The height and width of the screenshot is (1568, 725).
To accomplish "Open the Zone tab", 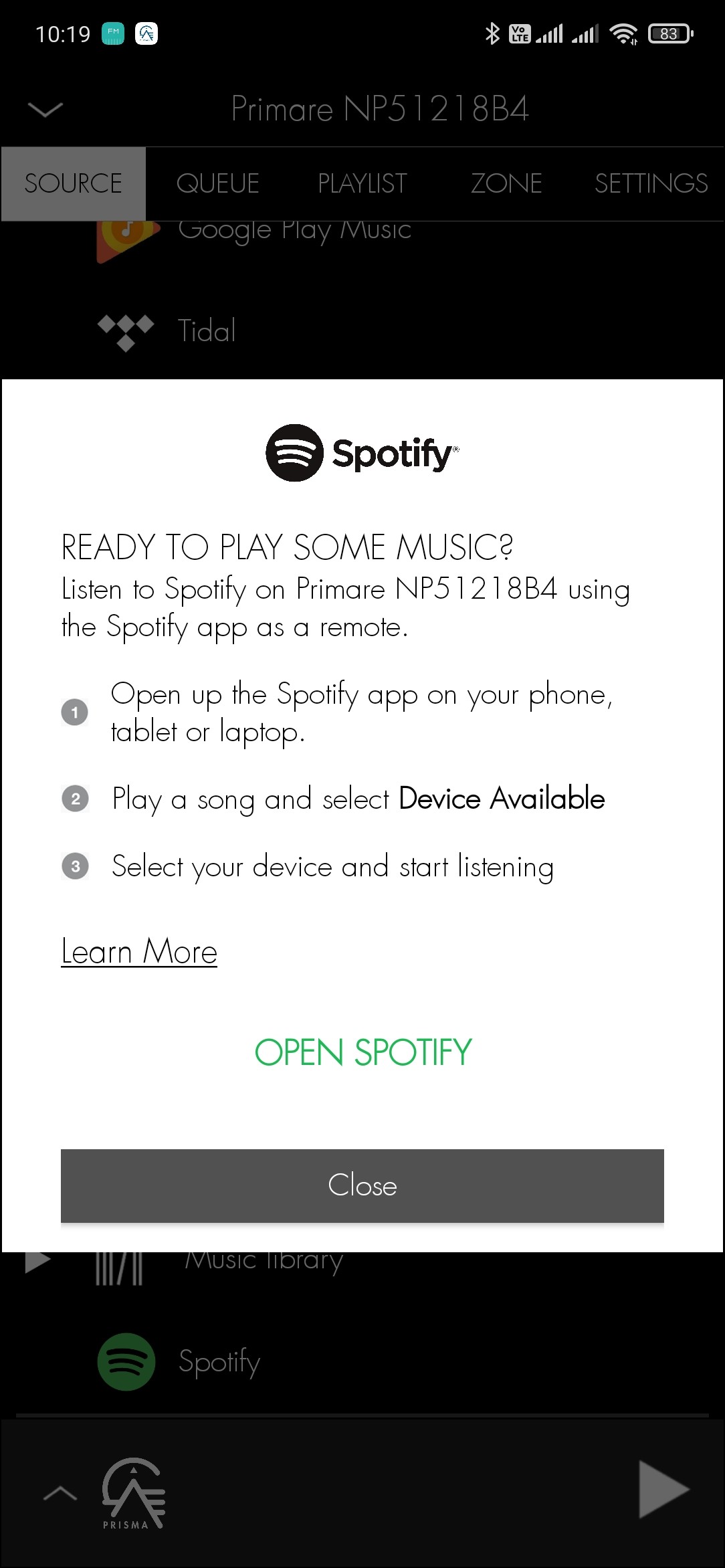I will pos(506,183).
